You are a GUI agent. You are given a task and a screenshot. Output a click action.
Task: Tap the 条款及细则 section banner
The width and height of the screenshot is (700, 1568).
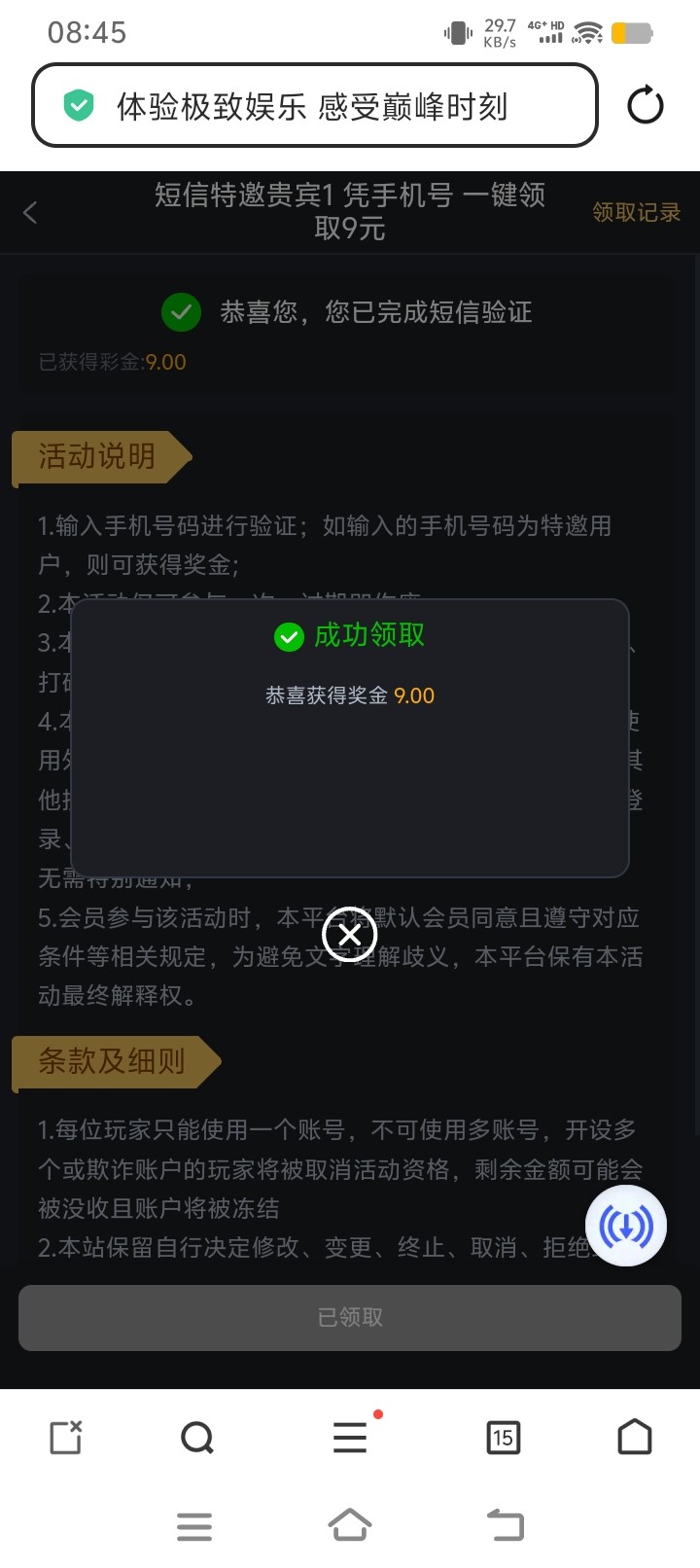coord(109,1062)
